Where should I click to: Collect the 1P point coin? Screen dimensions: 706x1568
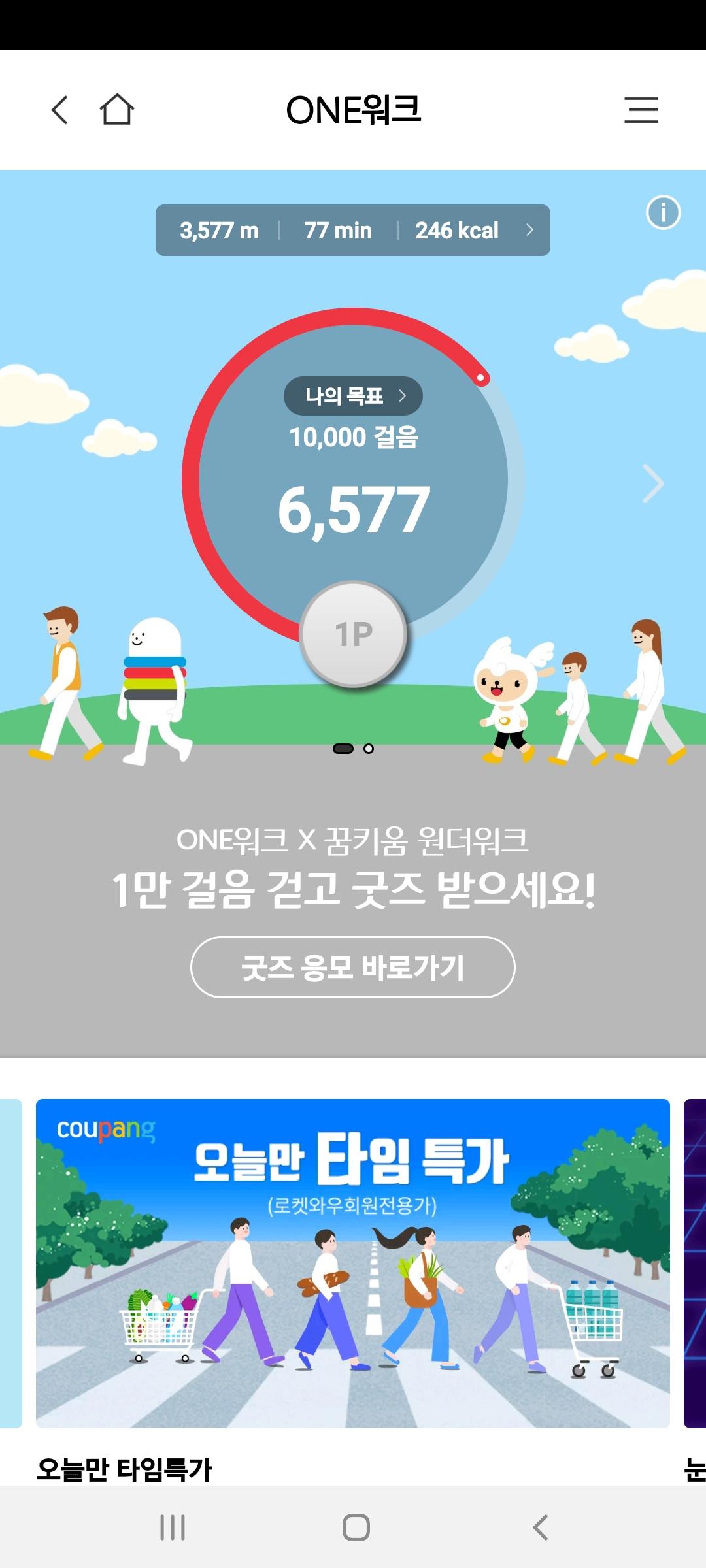[353, 634]
